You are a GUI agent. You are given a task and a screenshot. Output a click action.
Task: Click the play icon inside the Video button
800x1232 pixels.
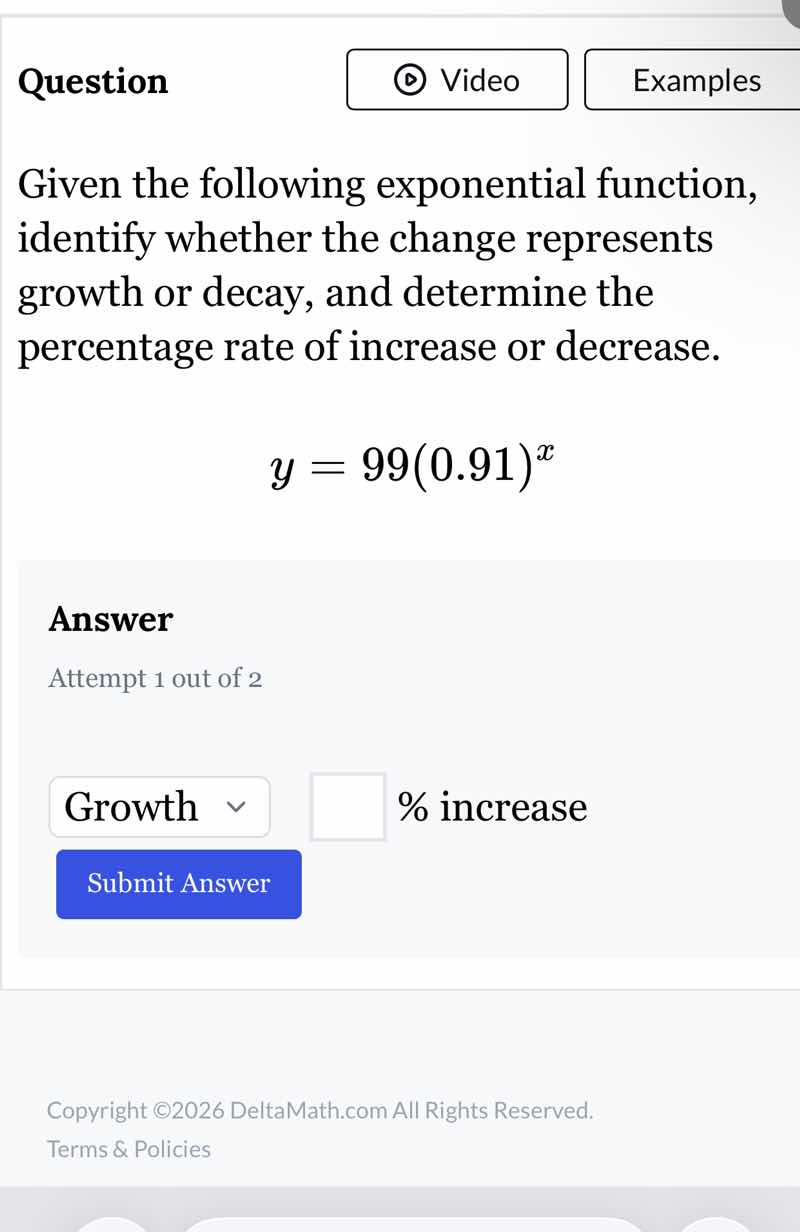pos(411,80)
